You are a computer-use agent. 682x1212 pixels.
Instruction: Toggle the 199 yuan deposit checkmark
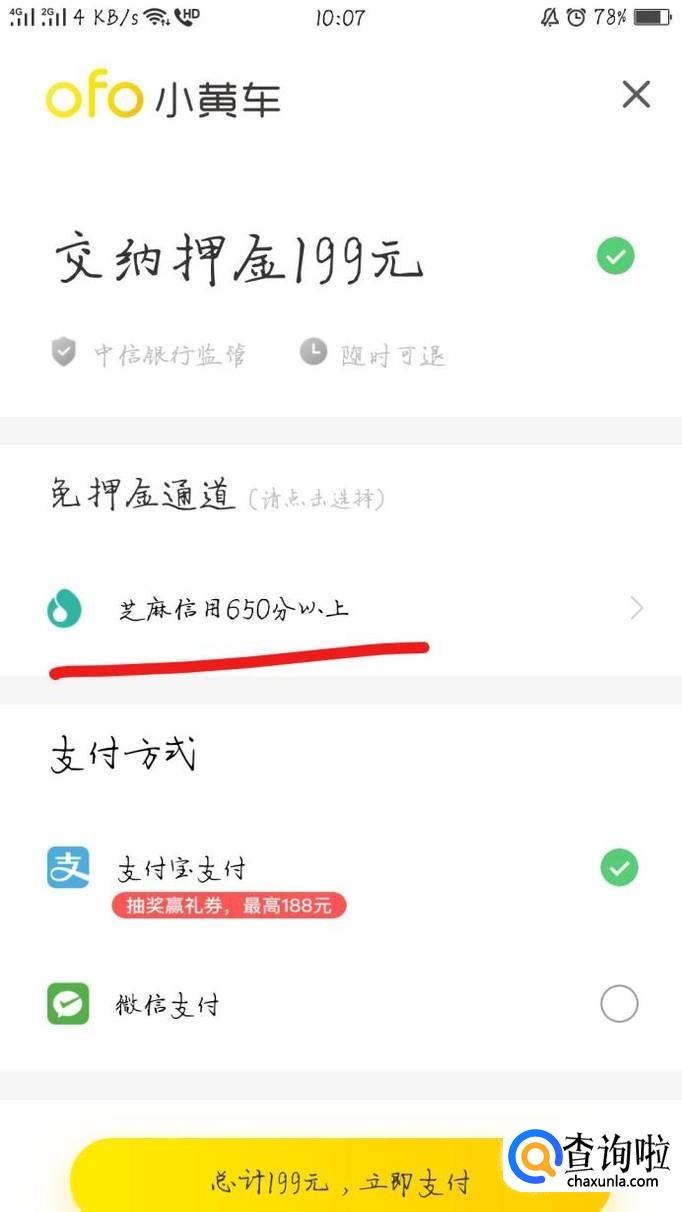click(x=616, y=257)
